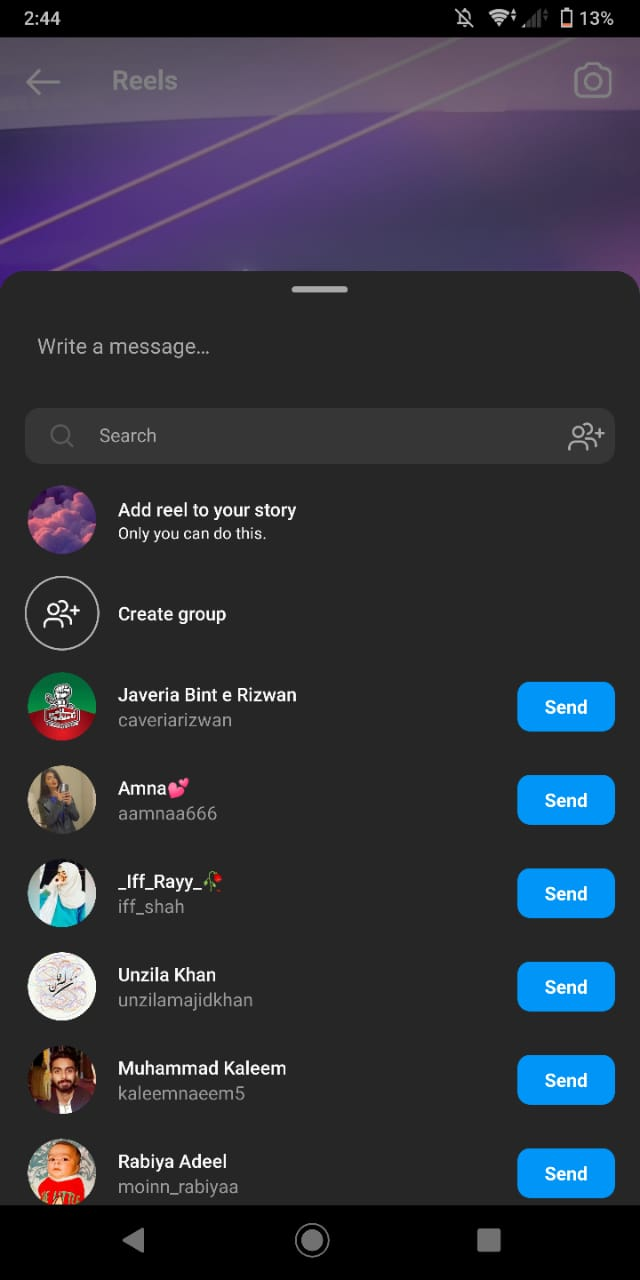This screenshot has height=1280, width=640.
Task: Send reel to Muhammad Kaleem
Action: tap(565, 1080)
